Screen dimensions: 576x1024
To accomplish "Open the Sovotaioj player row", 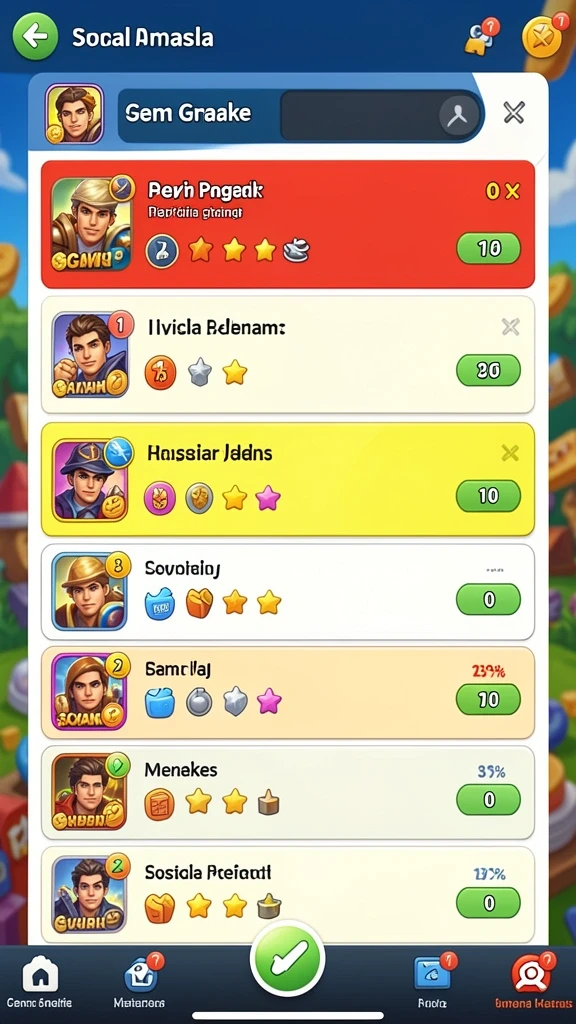I will [x=288, y=592].
